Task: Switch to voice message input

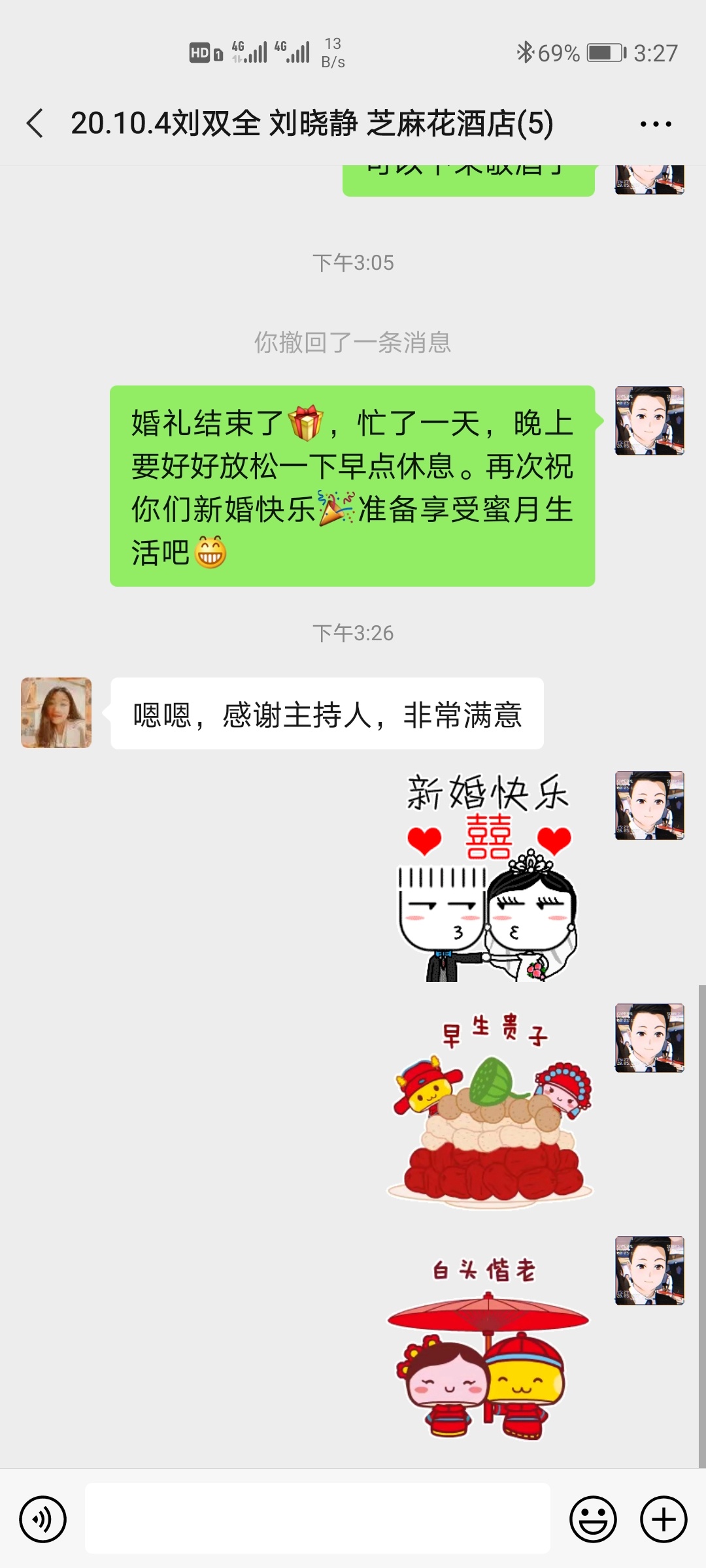Action: coord(43,1519)
